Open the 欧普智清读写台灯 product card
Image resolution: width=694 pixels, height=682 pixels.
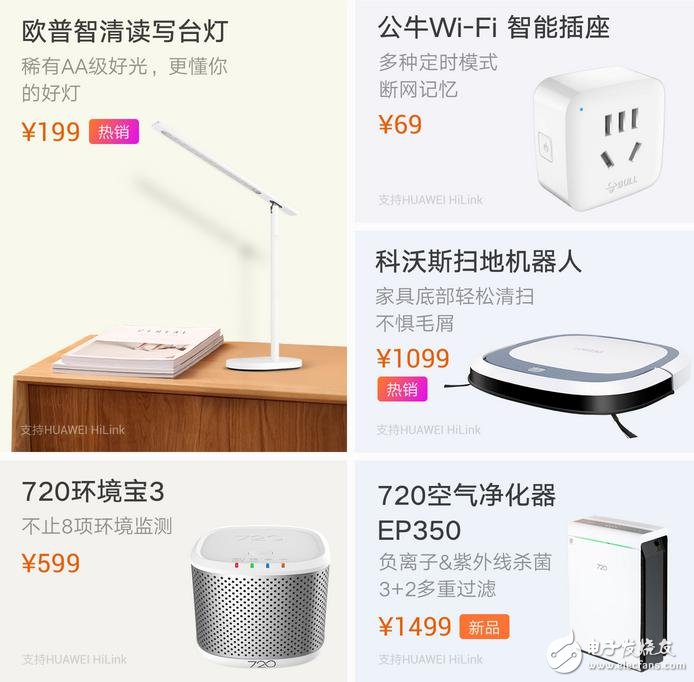pos(175,225)
